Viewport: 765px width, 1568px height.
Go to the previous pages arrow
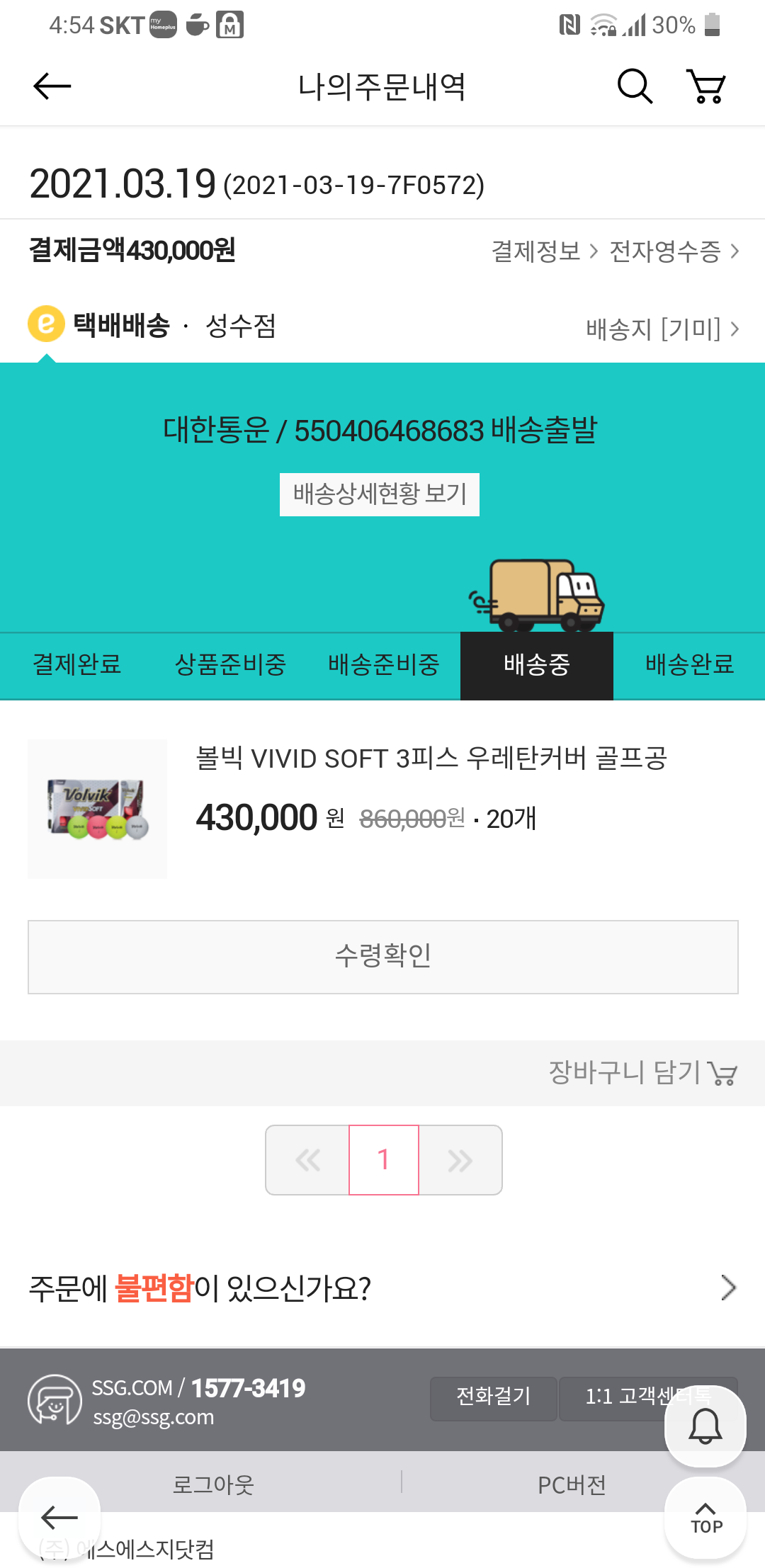[307, 1160]
